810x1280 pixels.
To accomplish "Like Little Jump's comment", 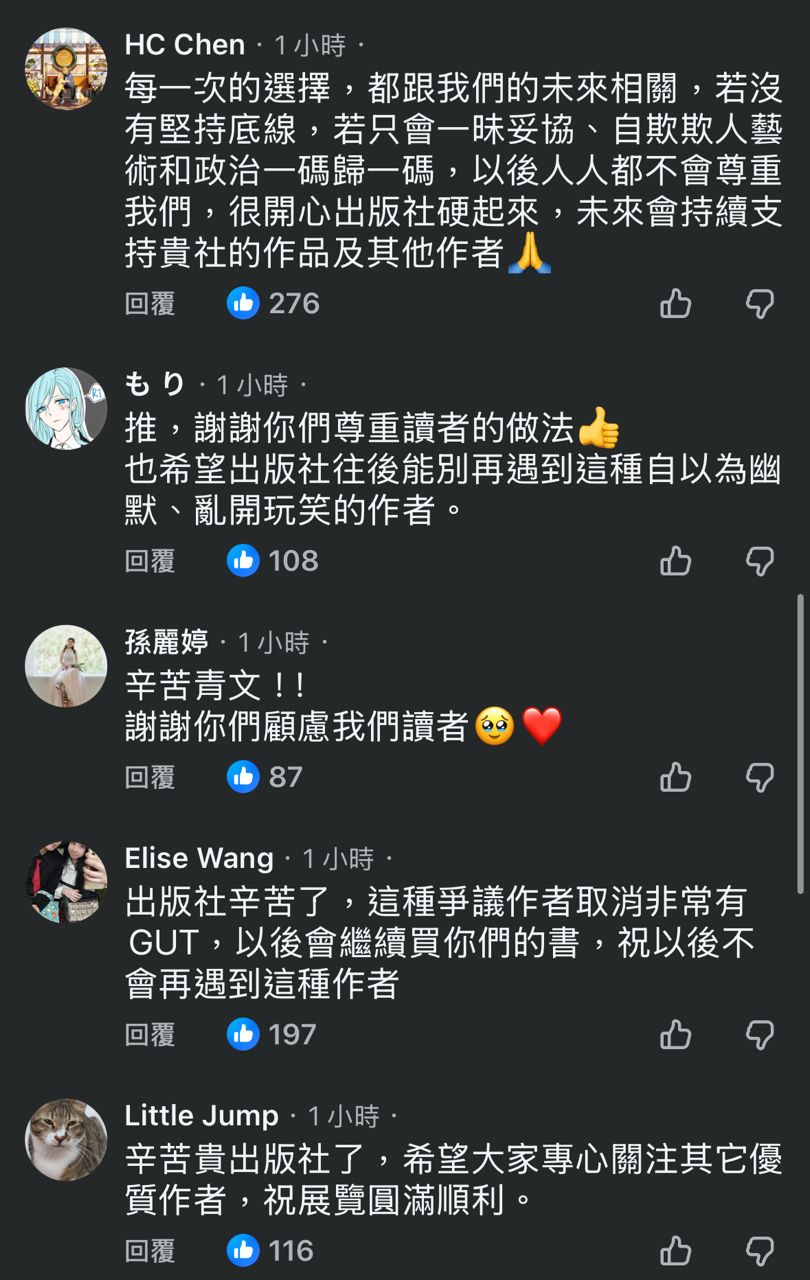I will 676,1250.
